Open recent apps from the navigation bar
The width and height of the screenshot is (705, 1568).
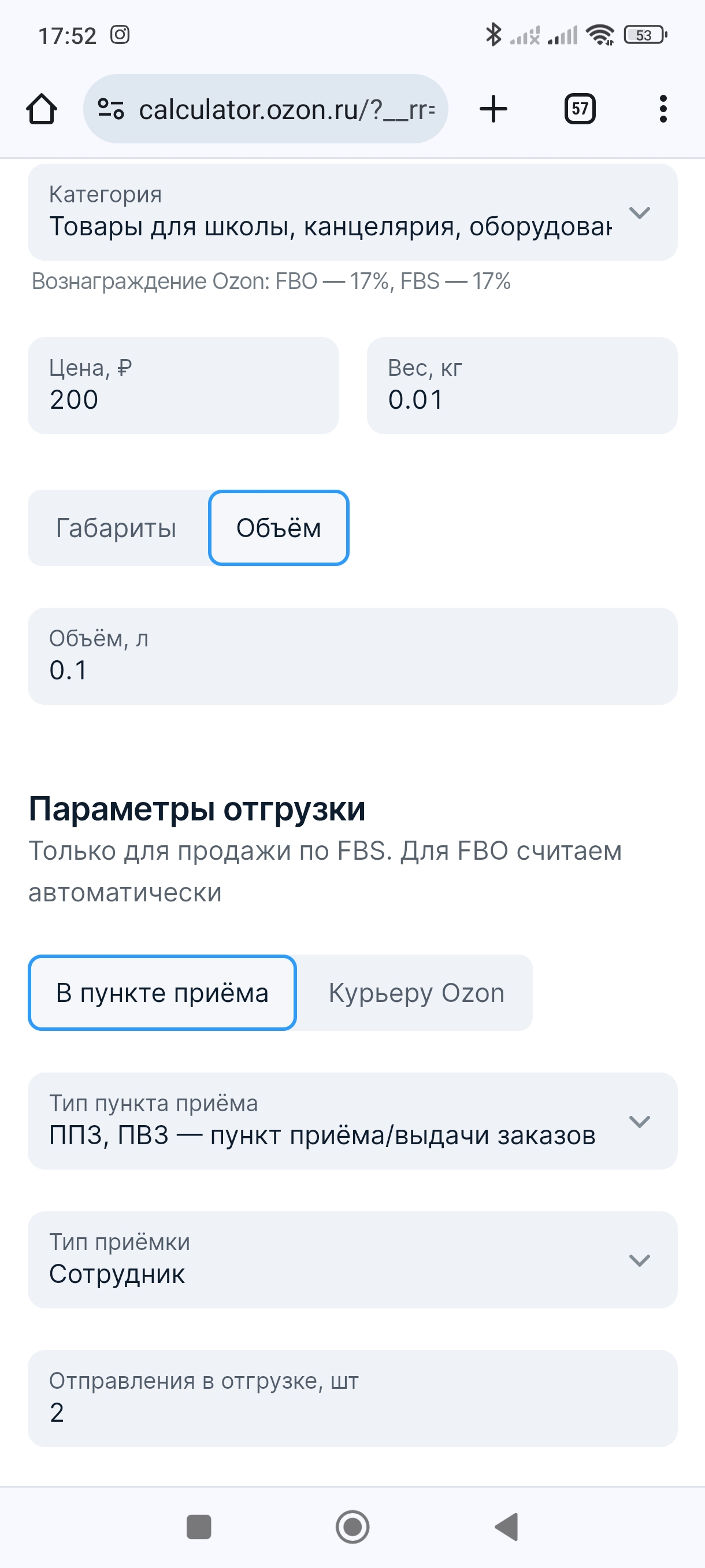point(198,1526)
